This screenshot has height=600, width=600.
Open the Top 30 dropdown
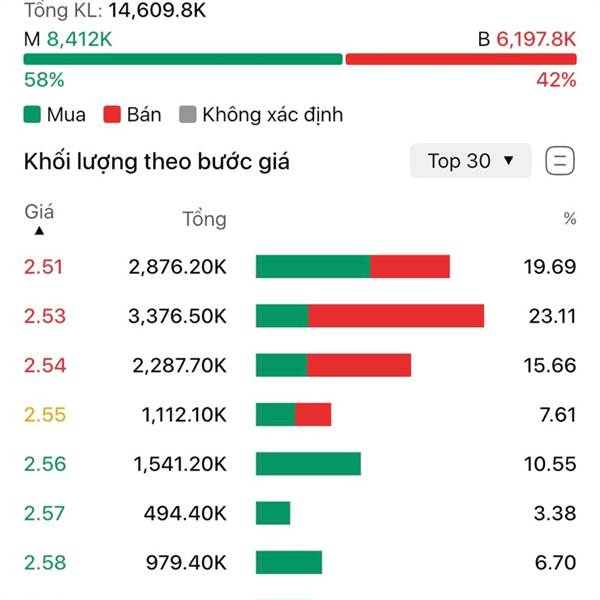470,161
